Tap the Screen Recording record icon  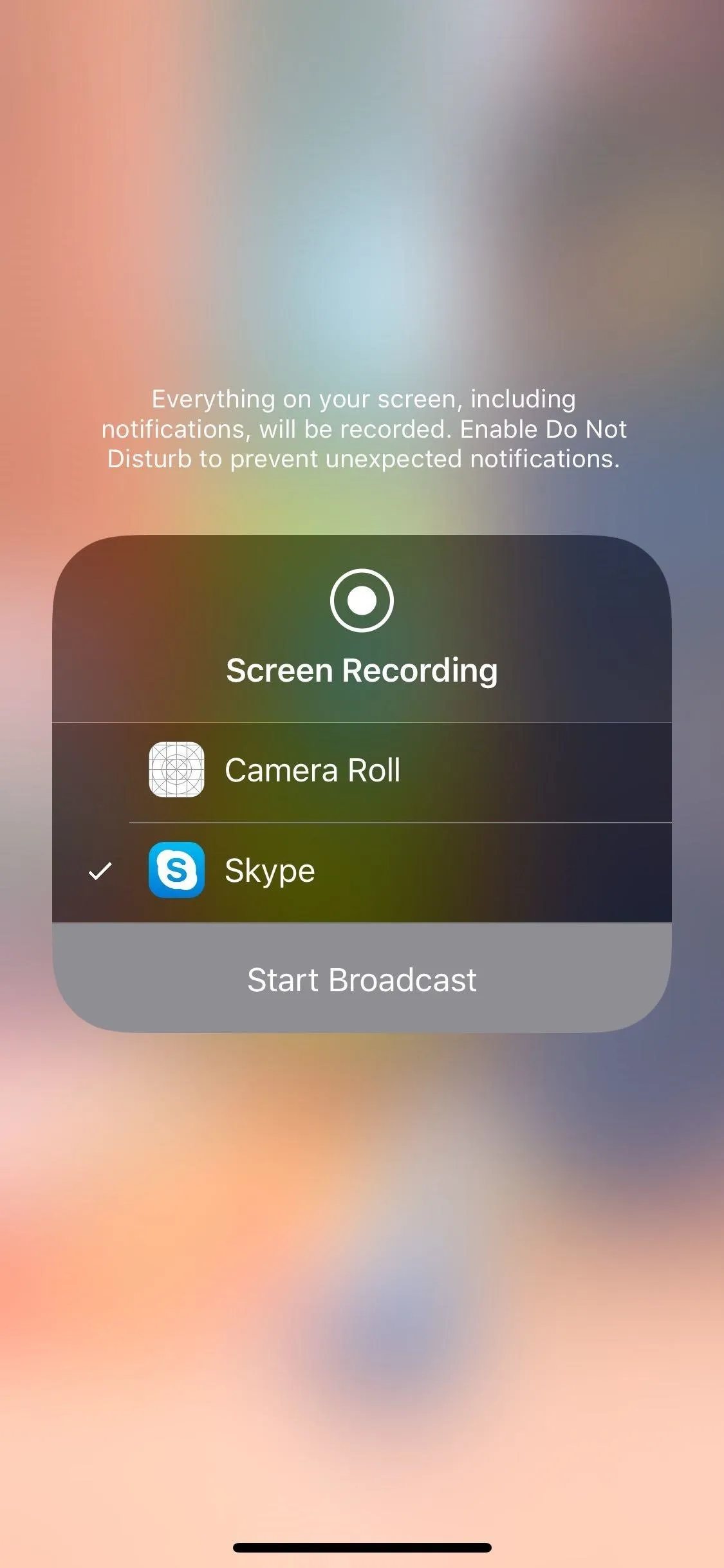coord(362,600)
